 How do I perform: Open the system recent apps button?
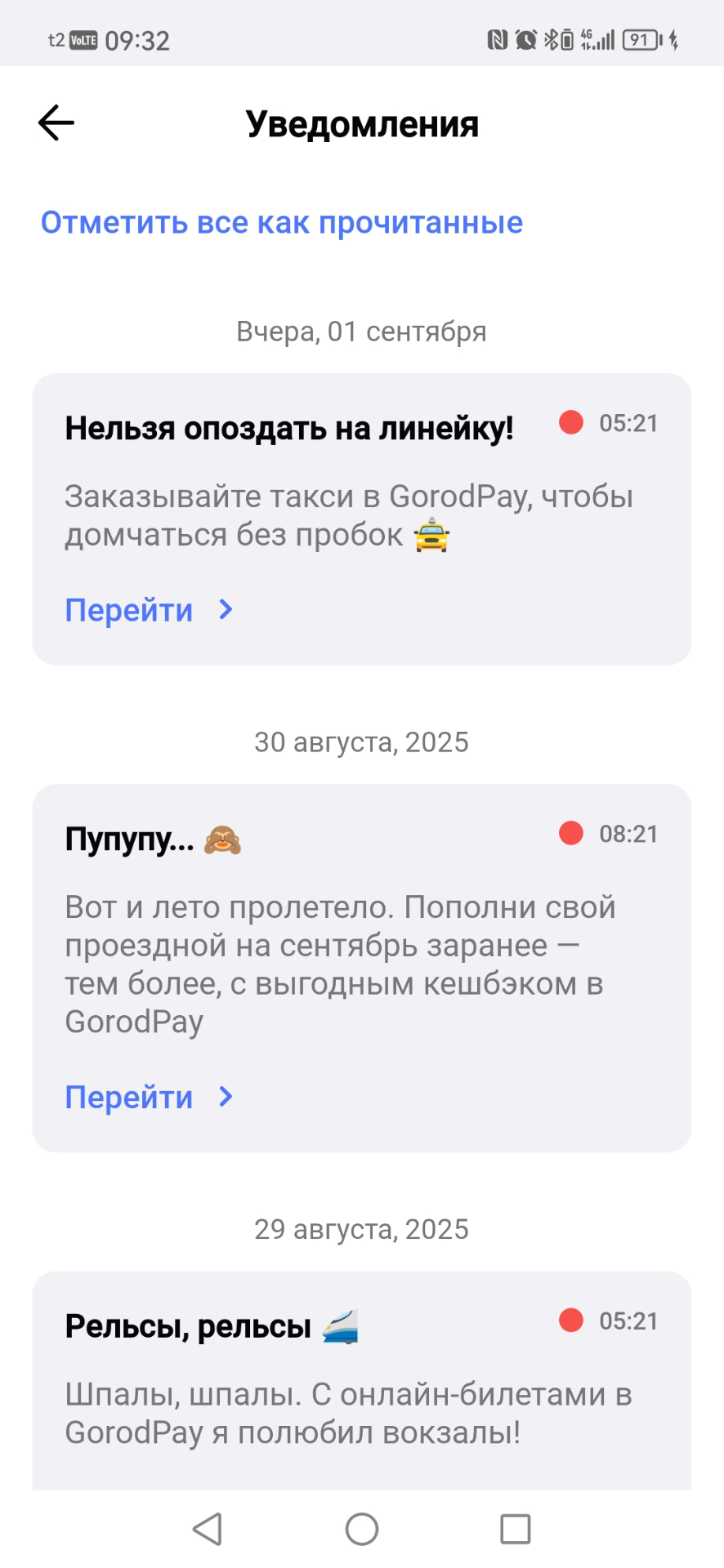coord(516,1529)
